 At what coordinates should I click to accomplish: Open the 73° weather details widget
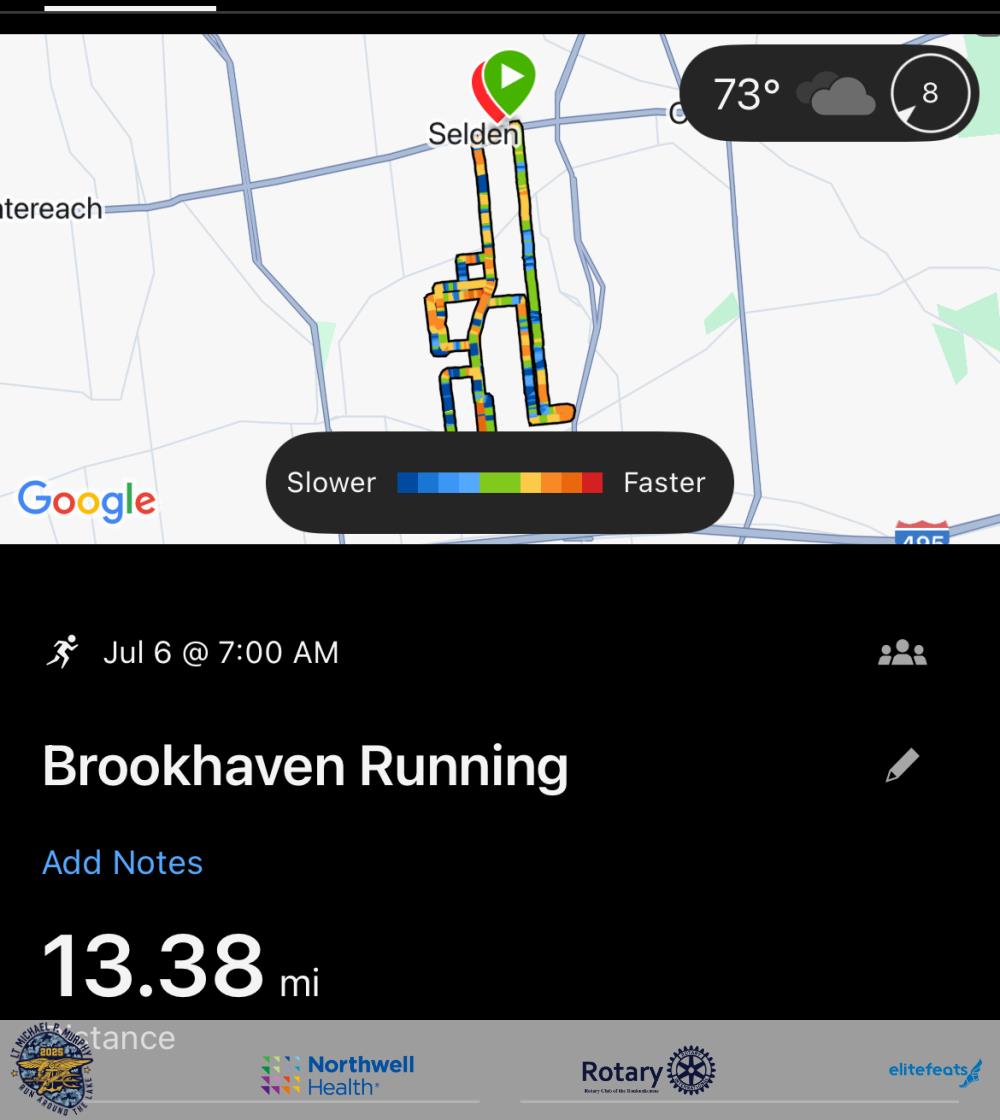point(828,94)
